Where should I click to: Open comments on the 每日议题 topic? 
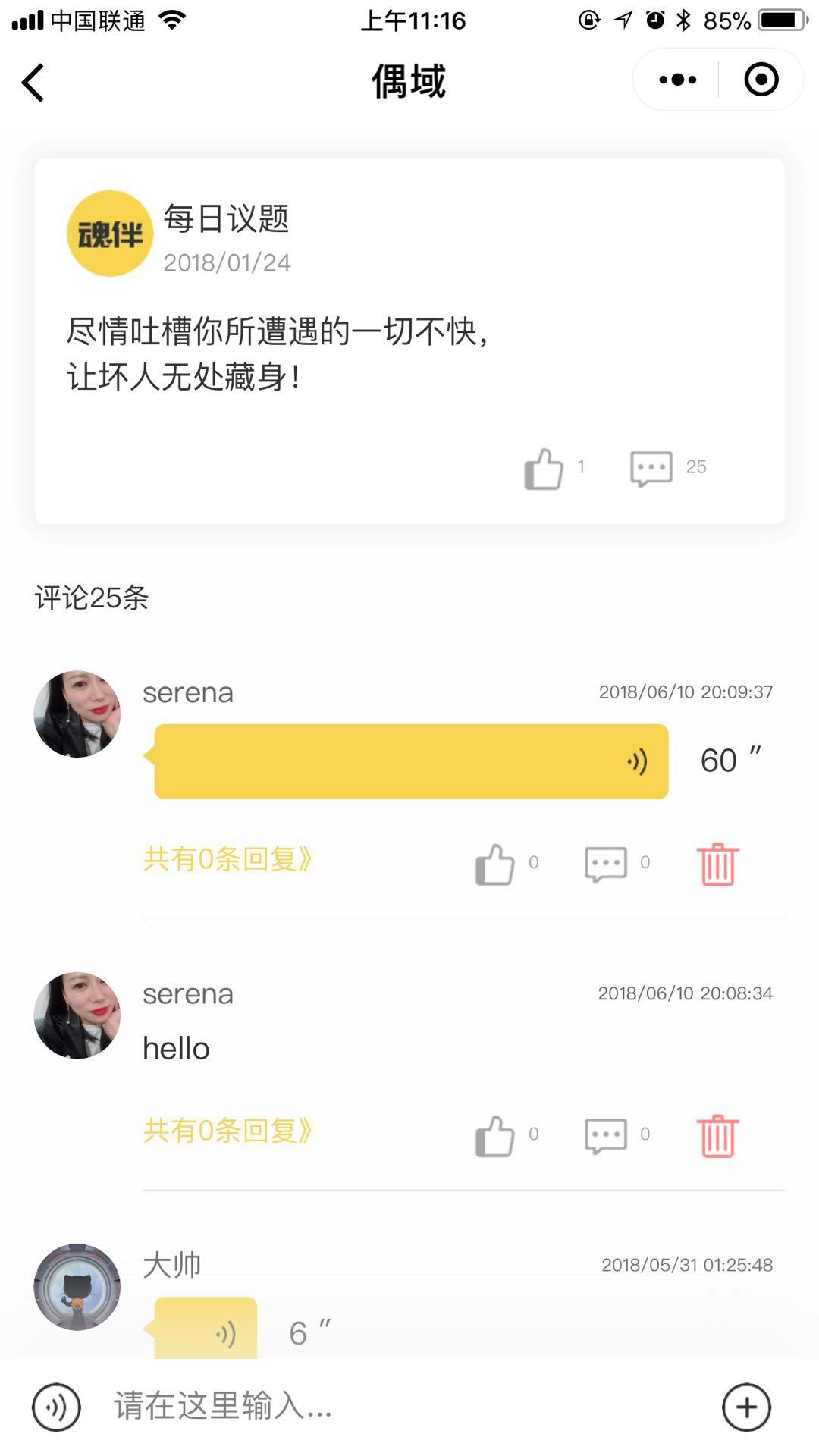651,468
